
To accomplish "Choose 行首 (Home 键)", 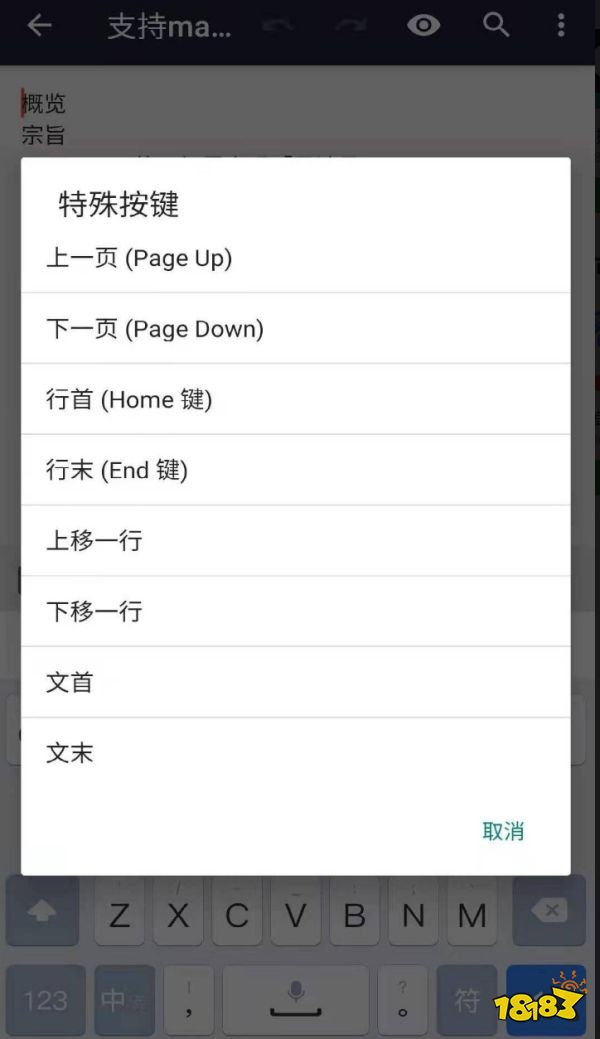I will [295, 400].
